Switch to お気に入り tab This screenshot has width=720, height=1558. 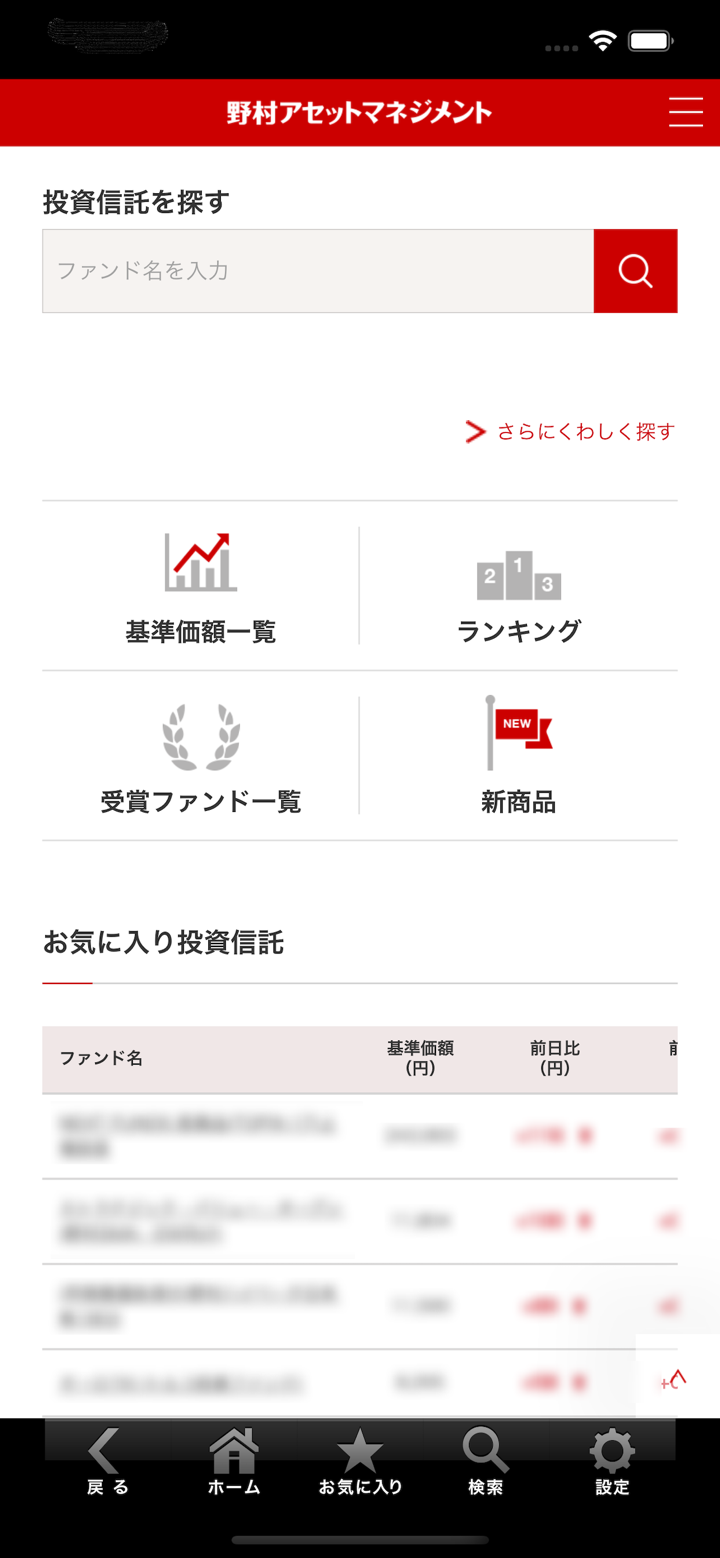tap(360, 1462)
